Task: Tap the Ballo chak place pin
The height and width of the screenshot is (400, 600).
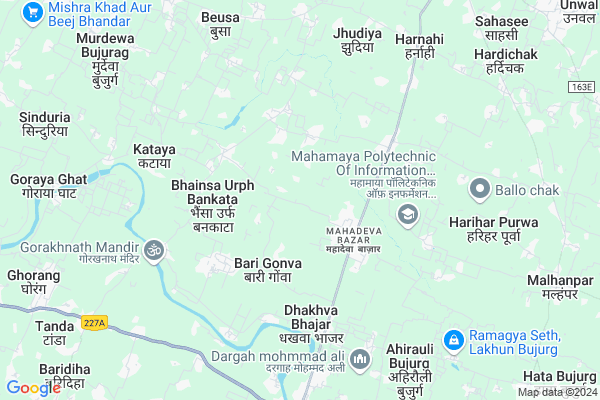Action: pyautogui.click(x=480, y=188)
